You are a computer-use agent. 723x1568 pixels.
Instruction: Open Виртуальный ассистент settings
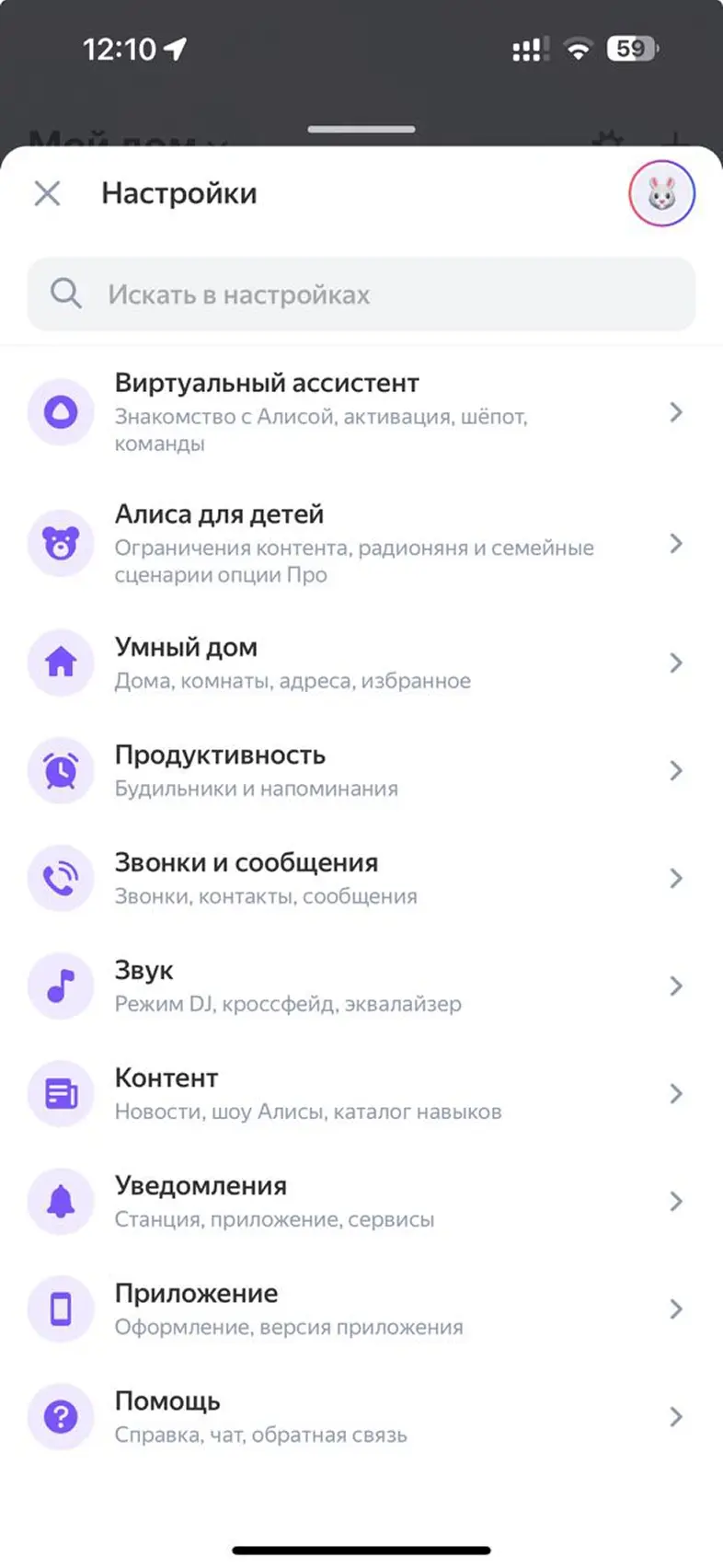coord(361,411)
